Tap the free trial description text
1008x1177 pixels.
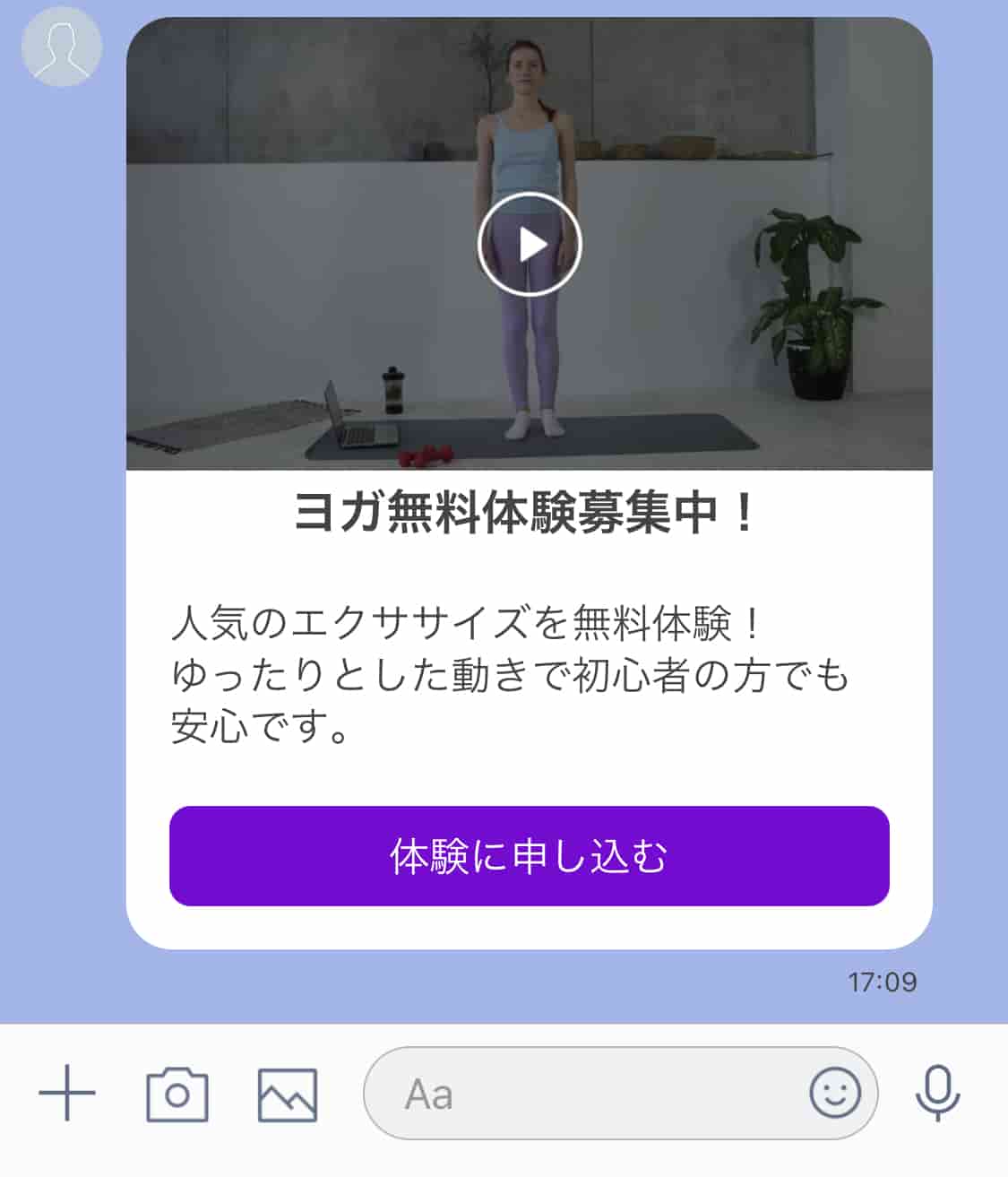click(511, 672)
